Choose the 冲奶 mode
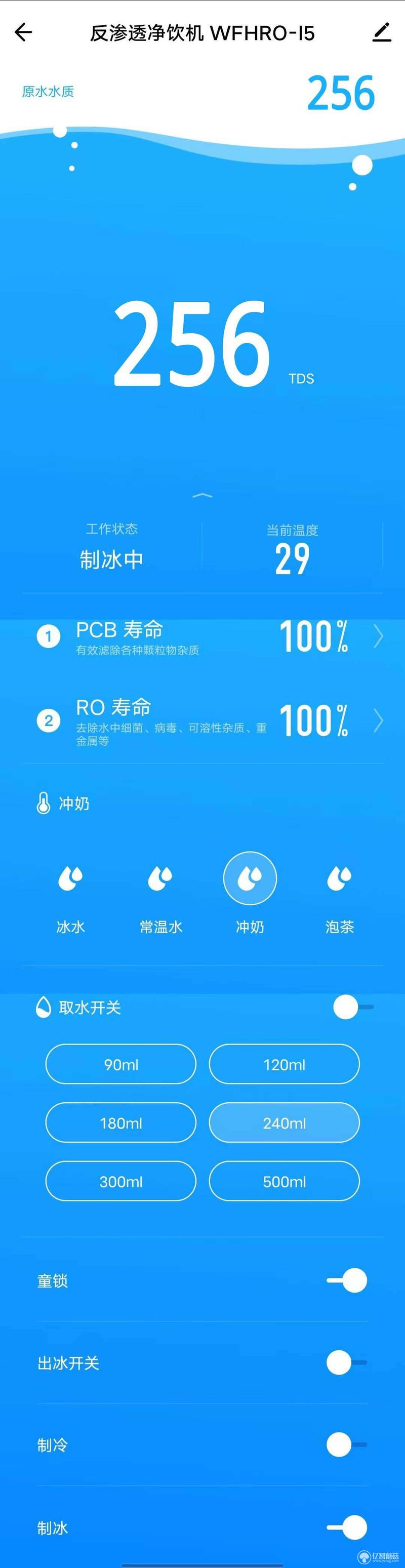Viewport: 405px width, 1568px height. 250,878
